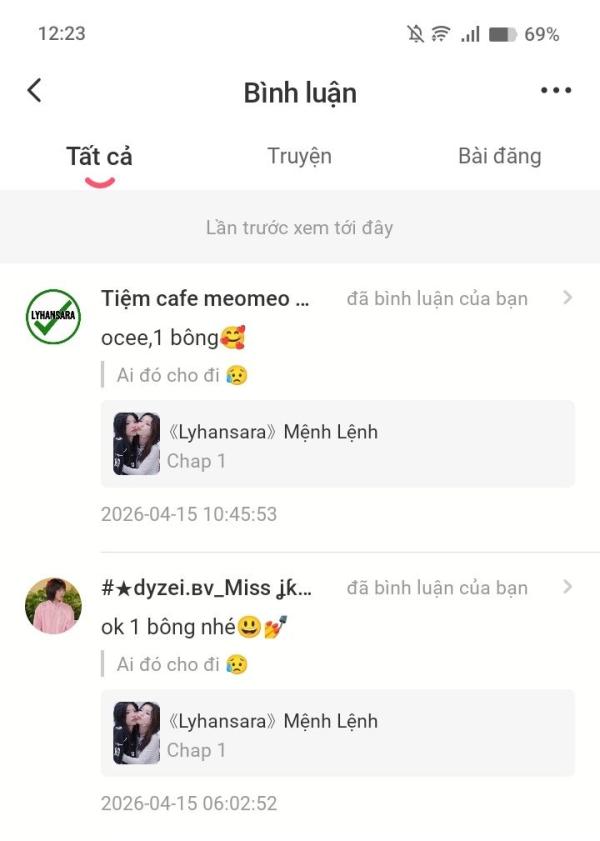Open the three-dot overflow menu
The image size is (600, 841).
tap(556, 91)
